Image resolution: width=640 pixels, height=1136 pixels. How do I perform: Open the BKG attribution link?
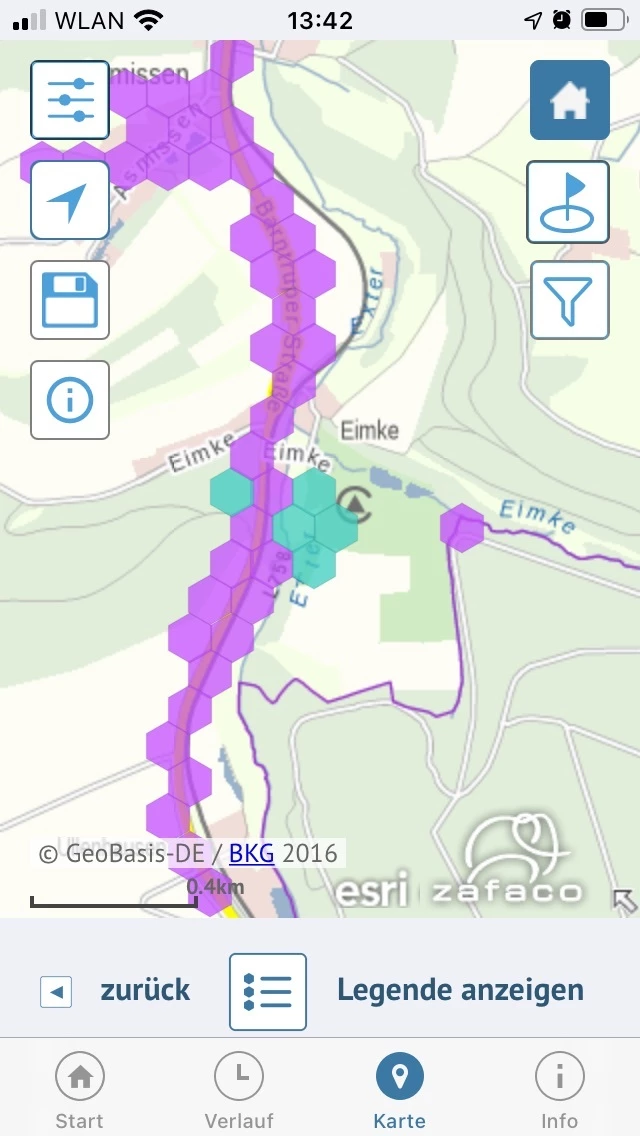tap(253, 853)
